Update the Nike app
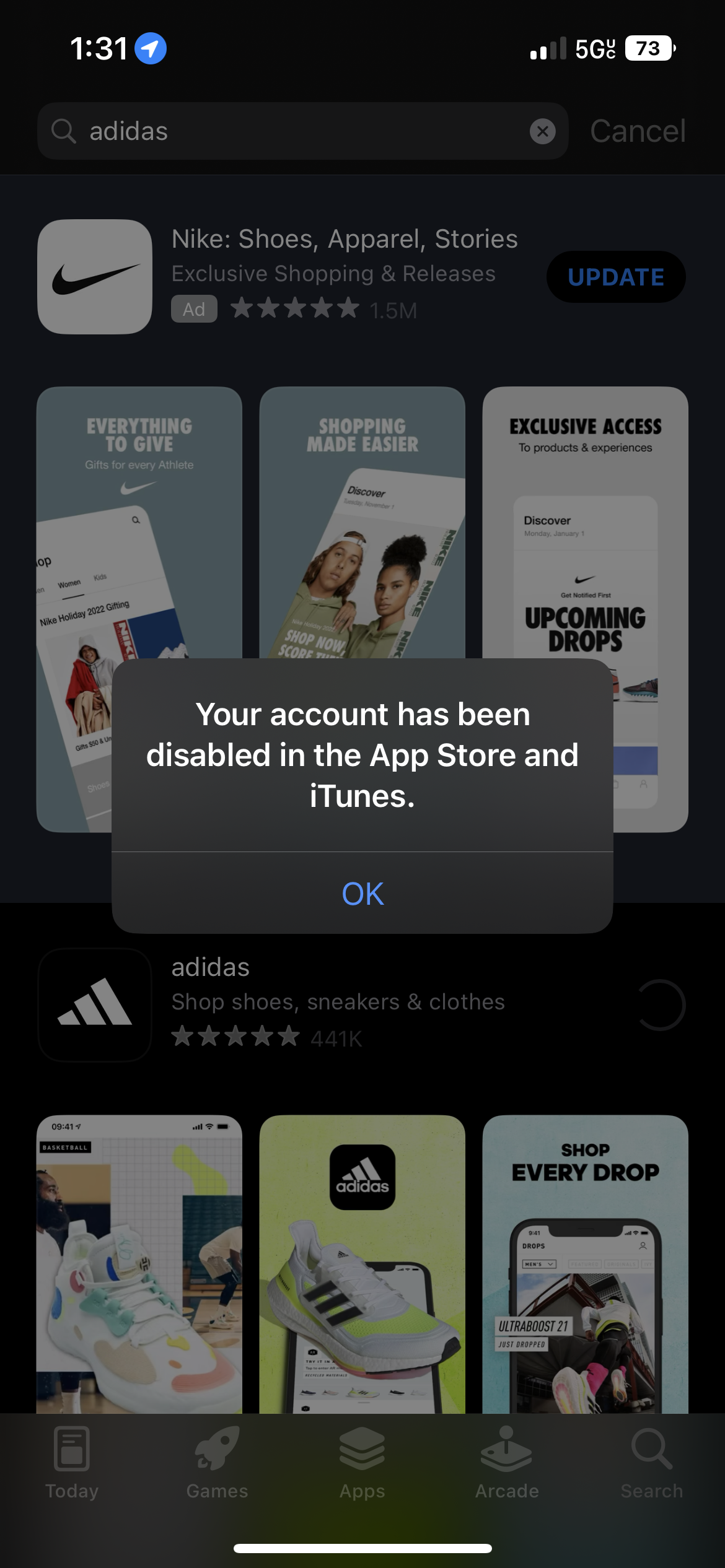Screen dimensions: 725x1568 (x=616, y=277)
